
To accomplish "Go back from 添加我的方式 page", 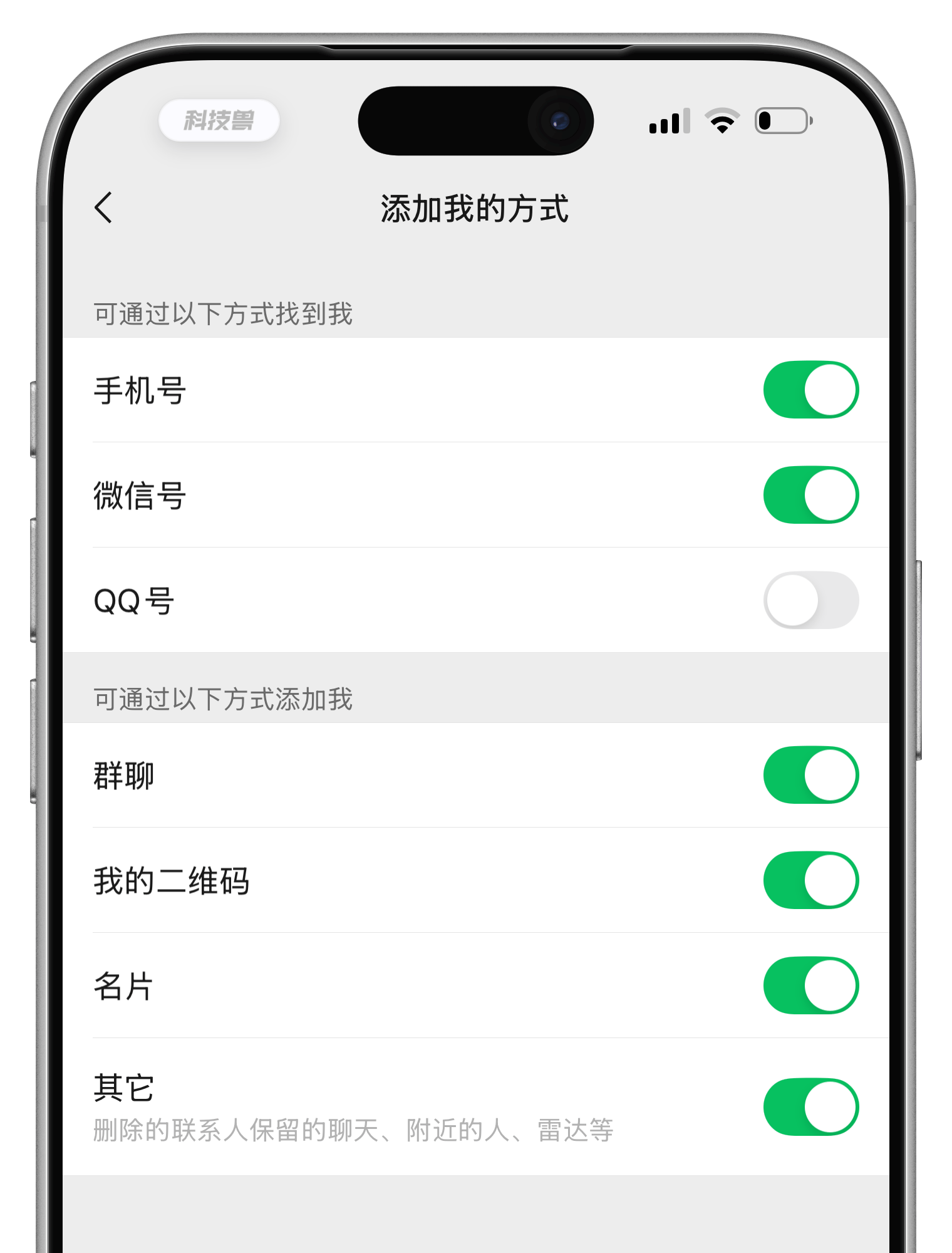I will pyautogui.click(x=104, y=207).
